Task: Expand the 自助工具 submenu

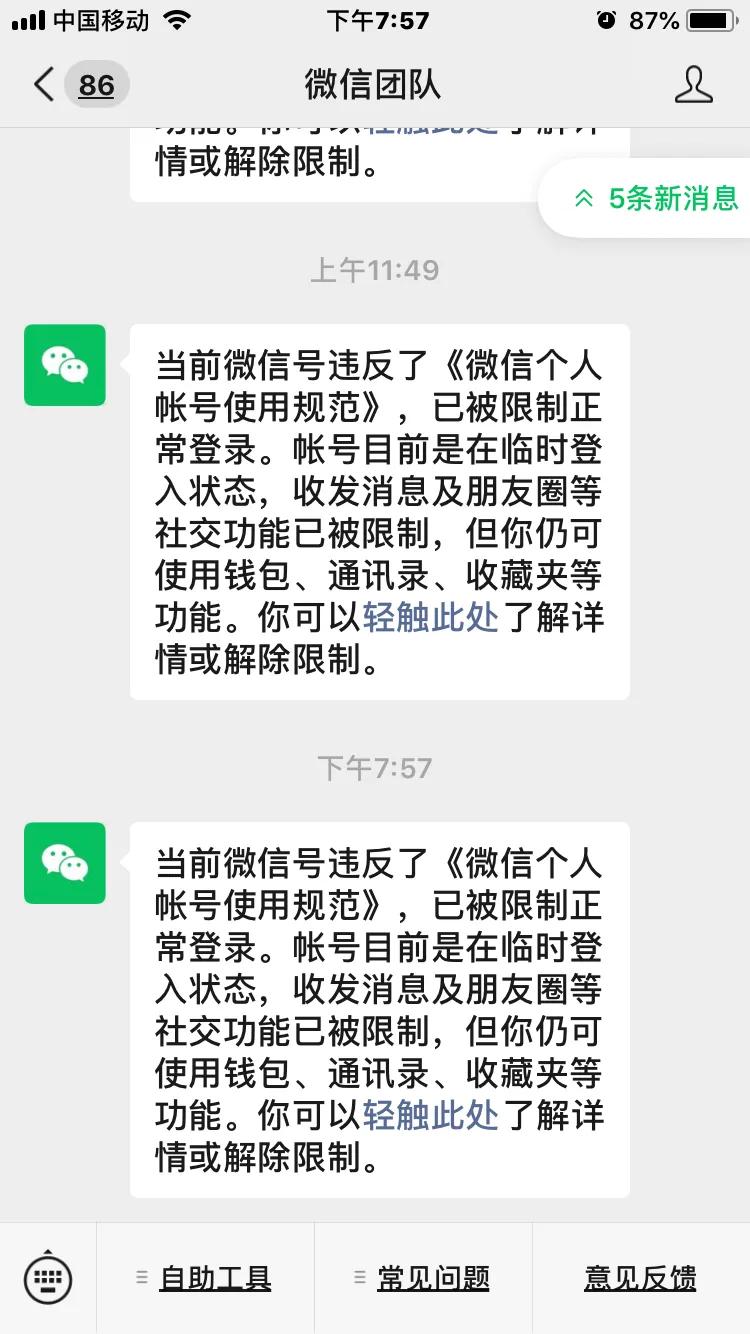Action: click(213, 1277)
